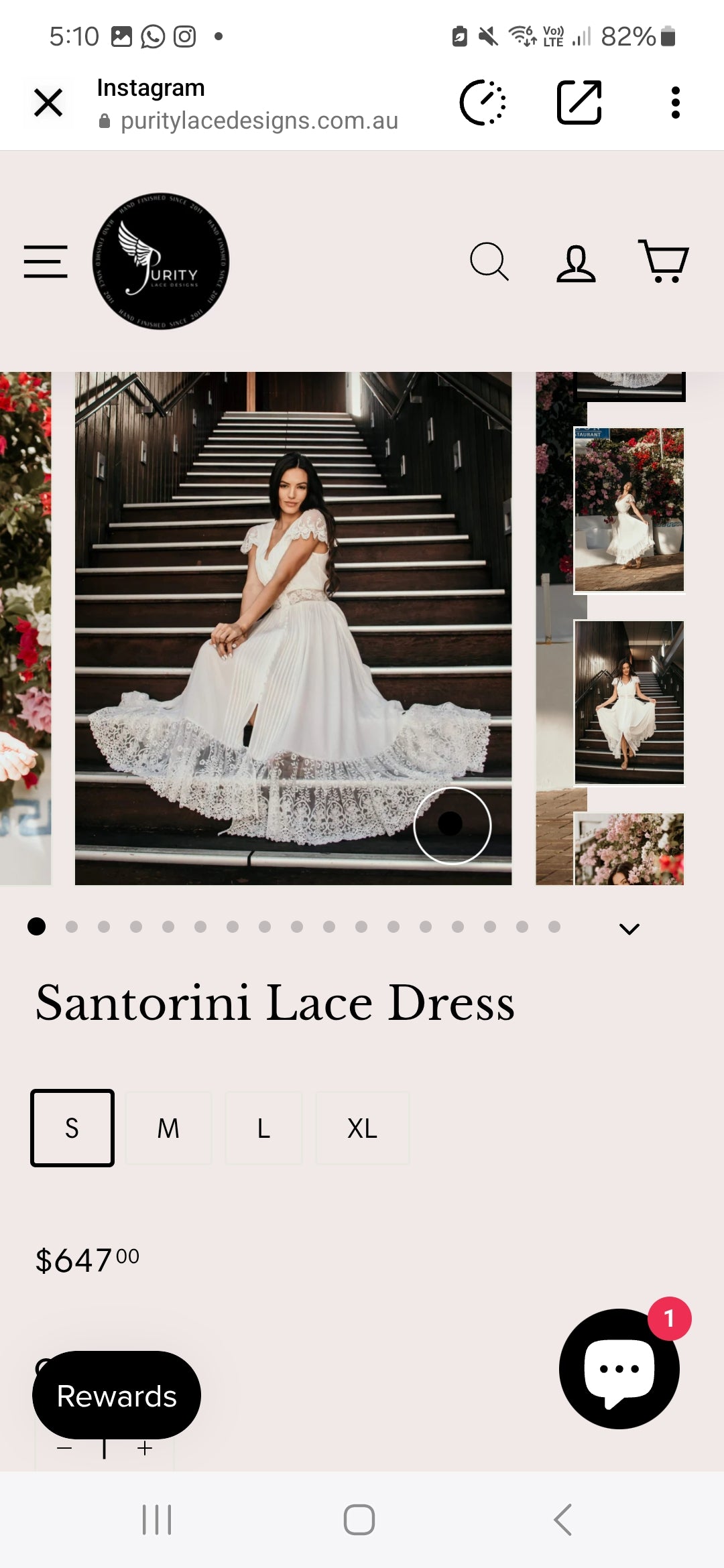Image resolution: width=724 pixels, height=1568 pixels.
Task: Open in external browser
Action: [x=579, y=103]
